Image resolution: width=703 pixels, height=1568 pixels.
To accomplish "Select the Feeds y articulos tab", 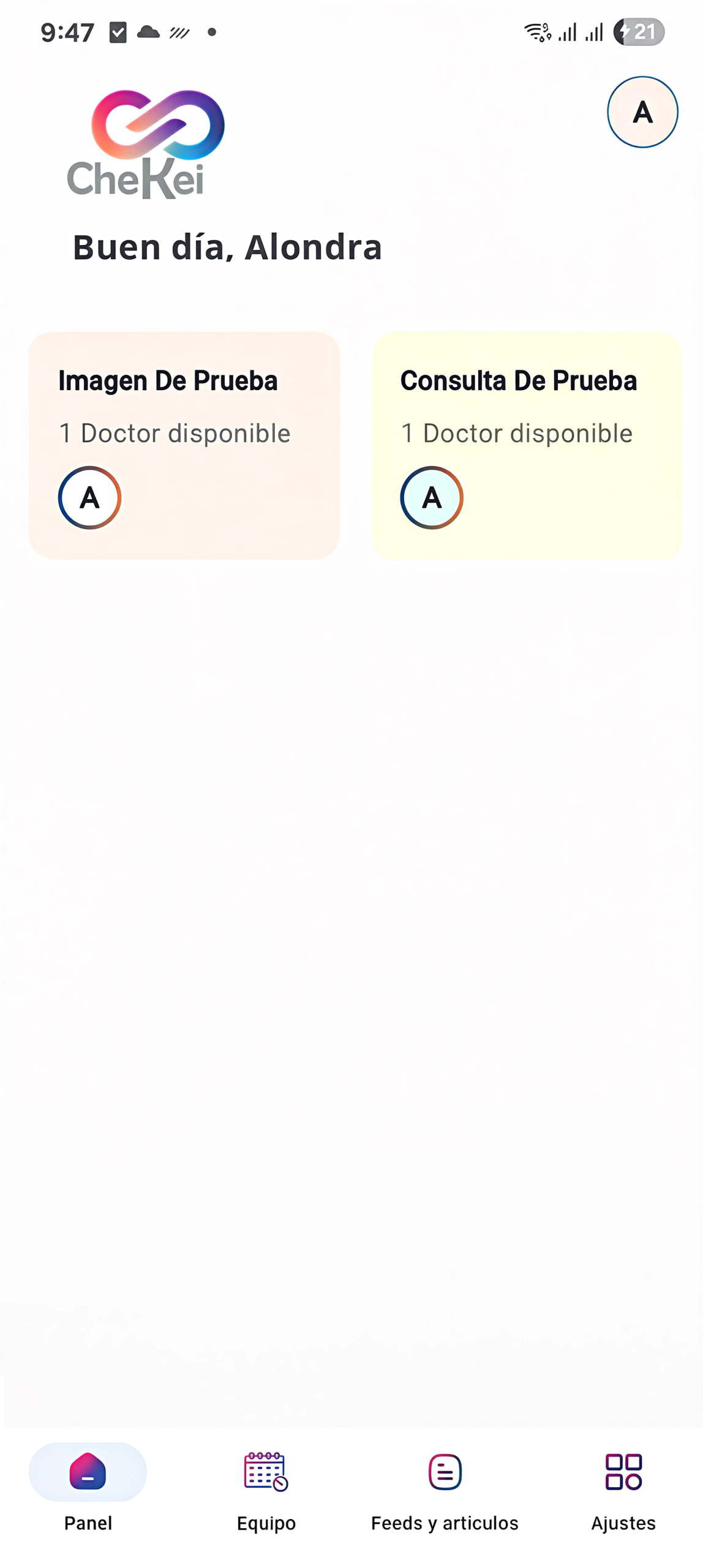I will click(x=445, y=1485).
